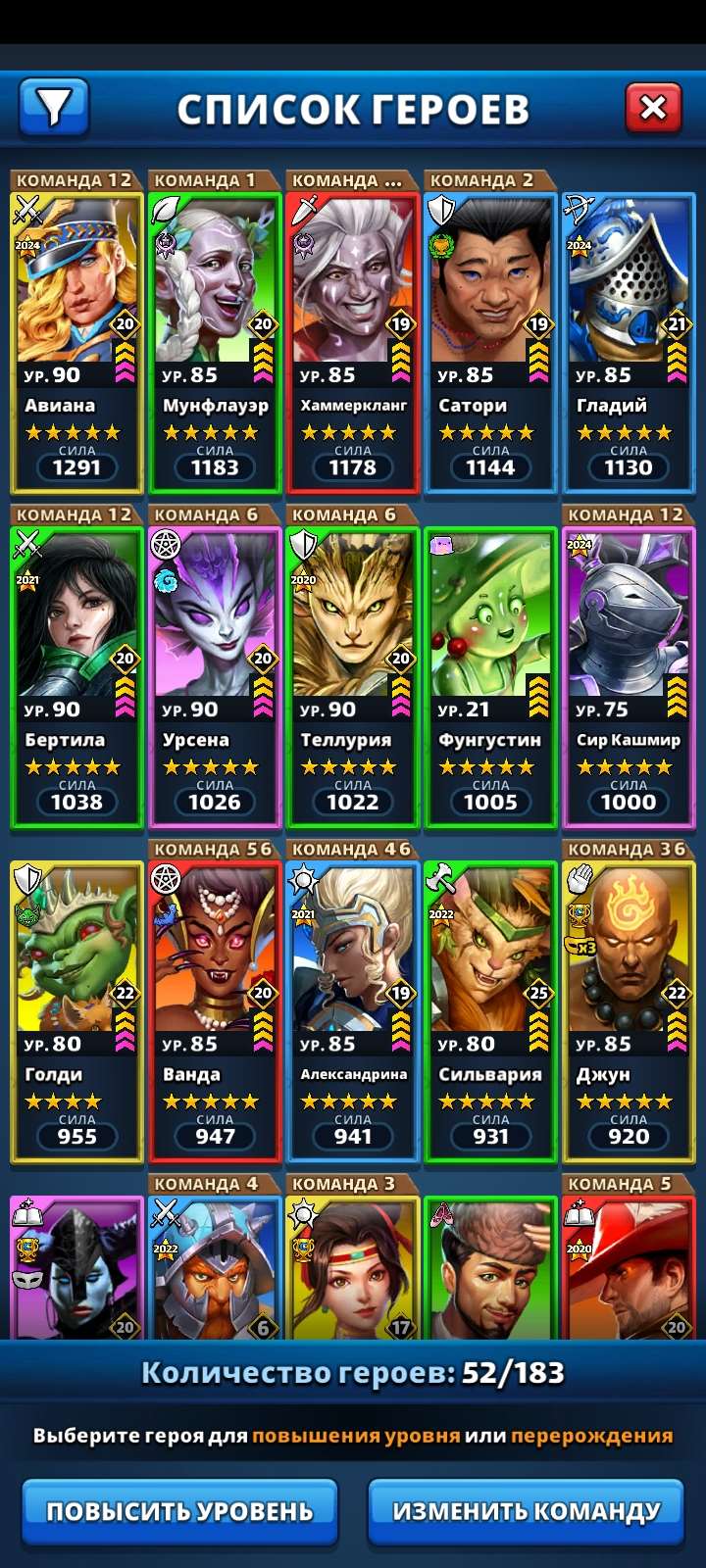The height and width of the screenshot is (1568, 706).
Task: Choose Теллурия hero card
Action: click(x=353, y=678)
